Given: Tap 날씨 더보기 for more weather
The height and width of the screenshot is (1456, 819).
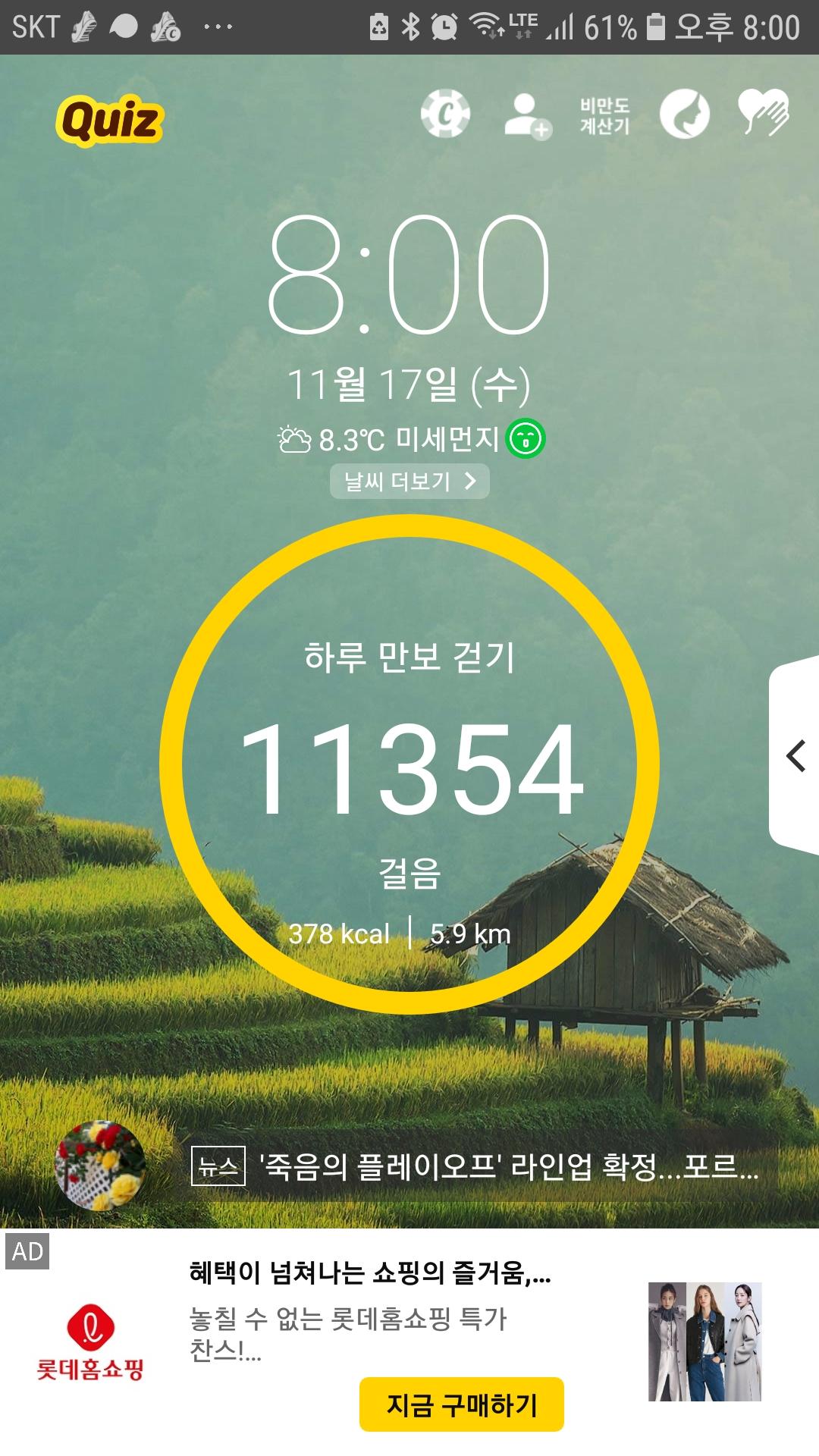Looking at the screenshot, I should click(x=409, y=482).
